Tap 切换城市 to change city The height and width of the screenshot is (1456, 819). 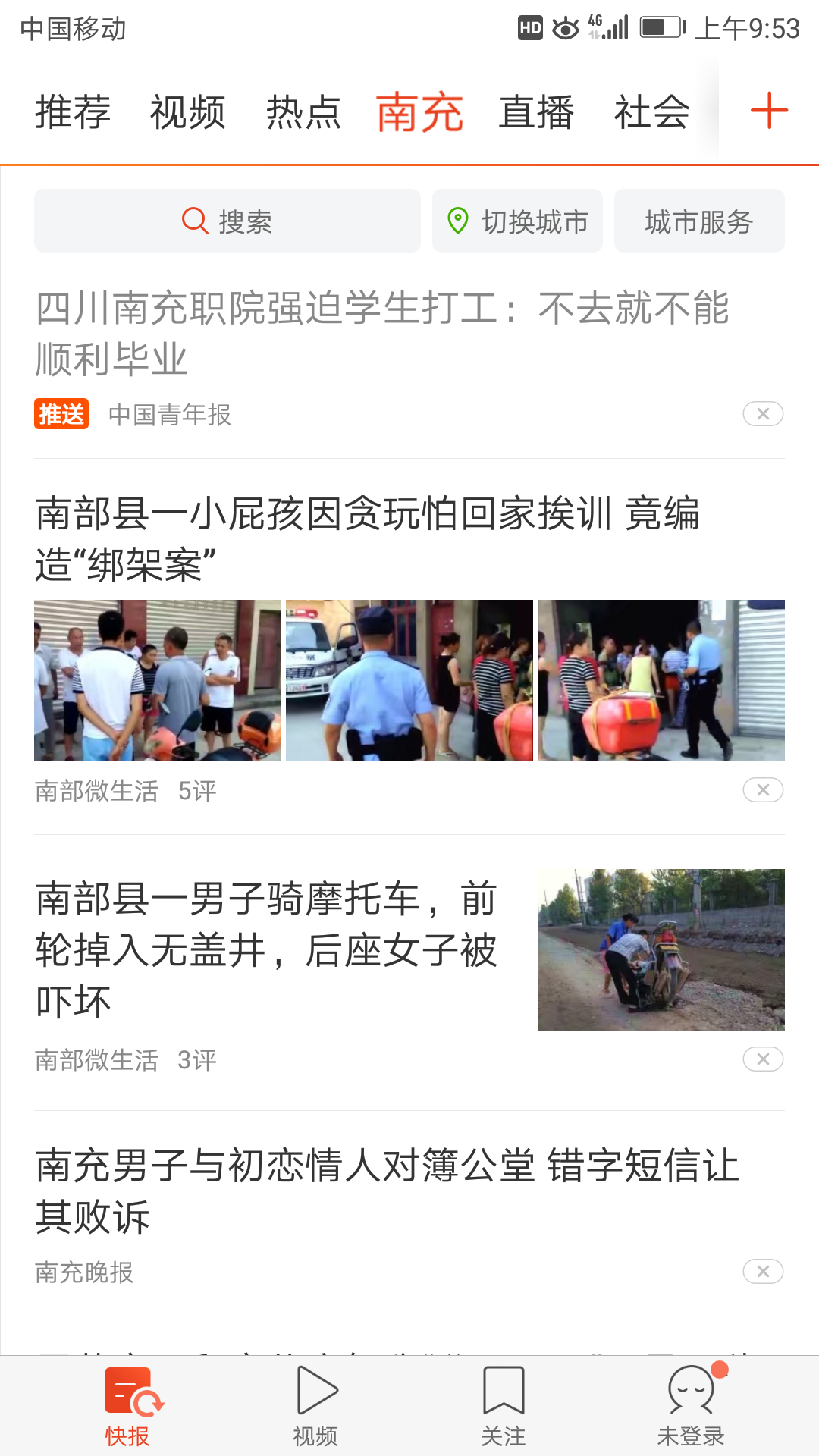(x=517, y=221)
